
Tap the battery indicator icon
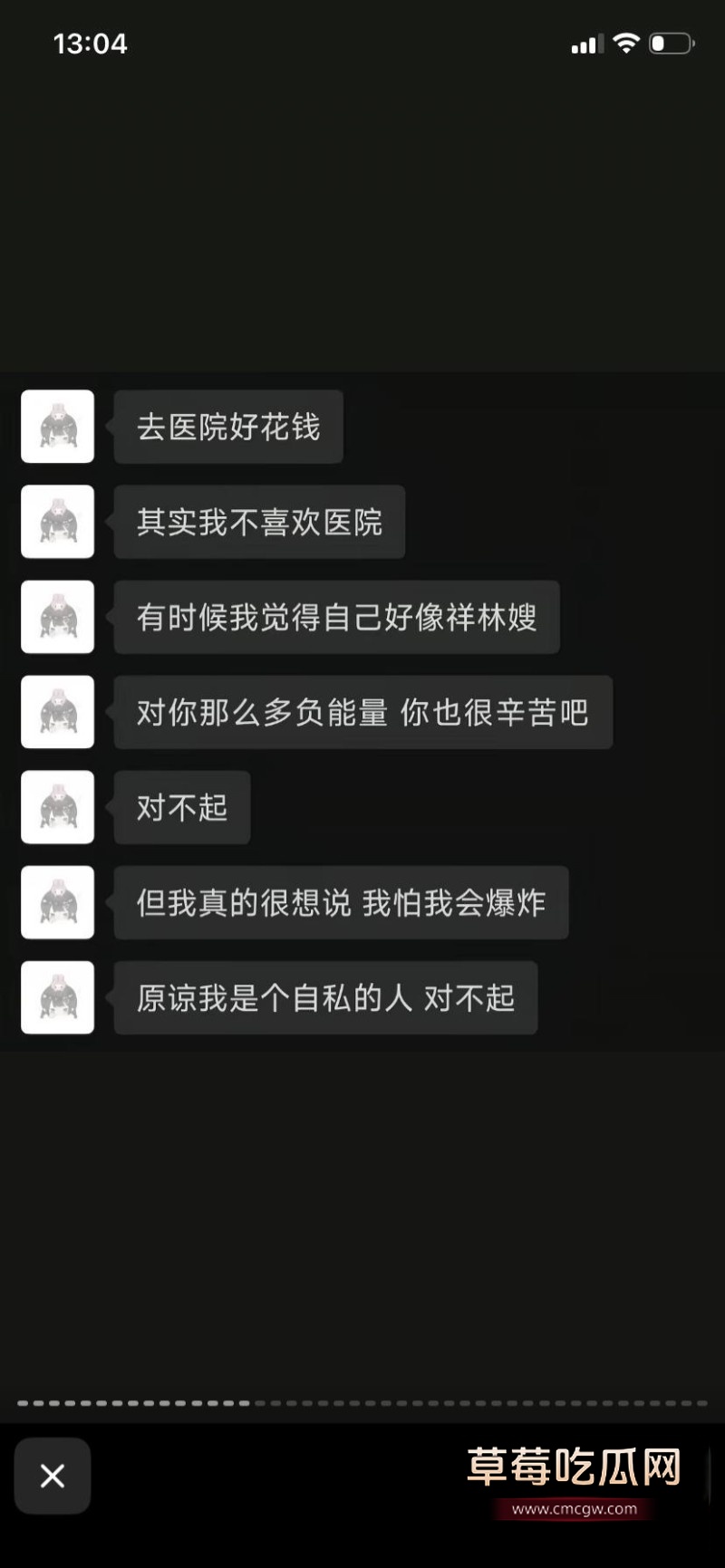point(671,43)
